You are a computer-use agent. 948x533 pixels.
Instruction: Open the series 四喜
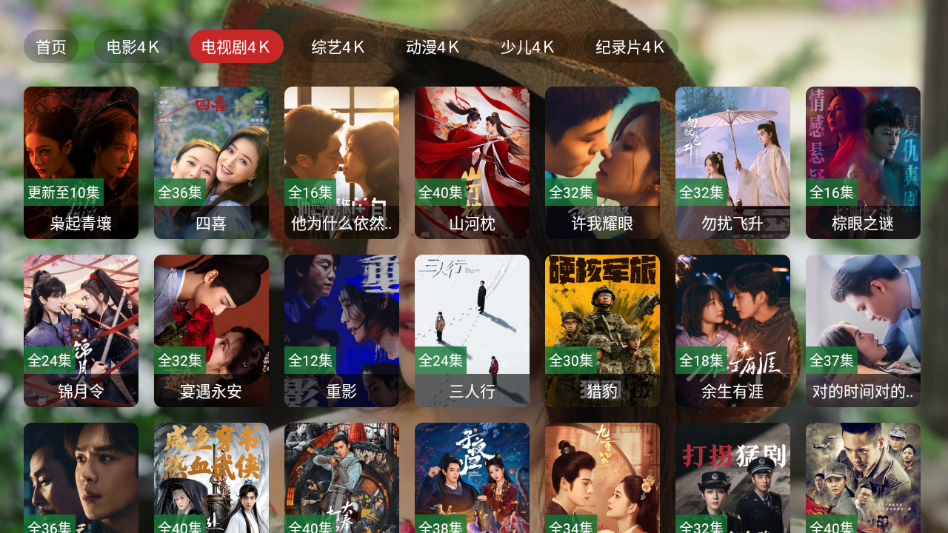pyautogui.click(x=211, y=162)
